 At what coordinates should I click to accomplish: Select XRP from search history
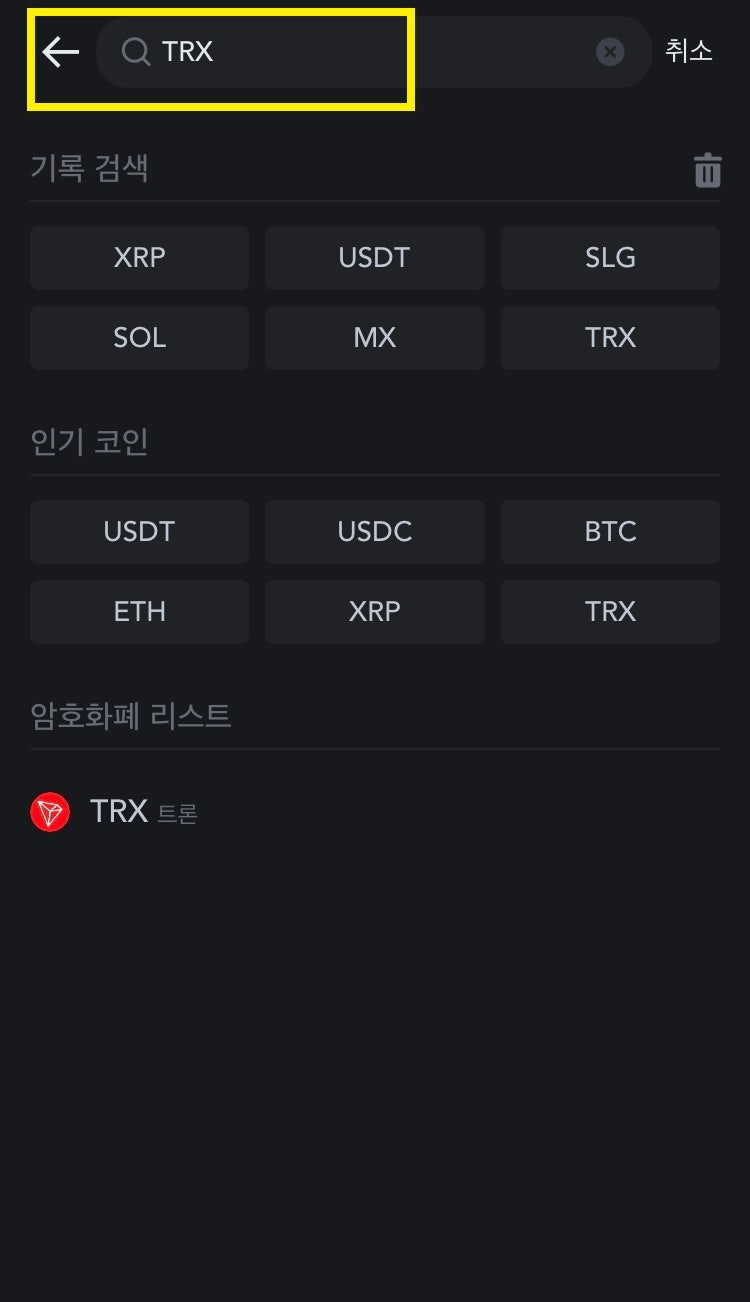tap(139, 257)
